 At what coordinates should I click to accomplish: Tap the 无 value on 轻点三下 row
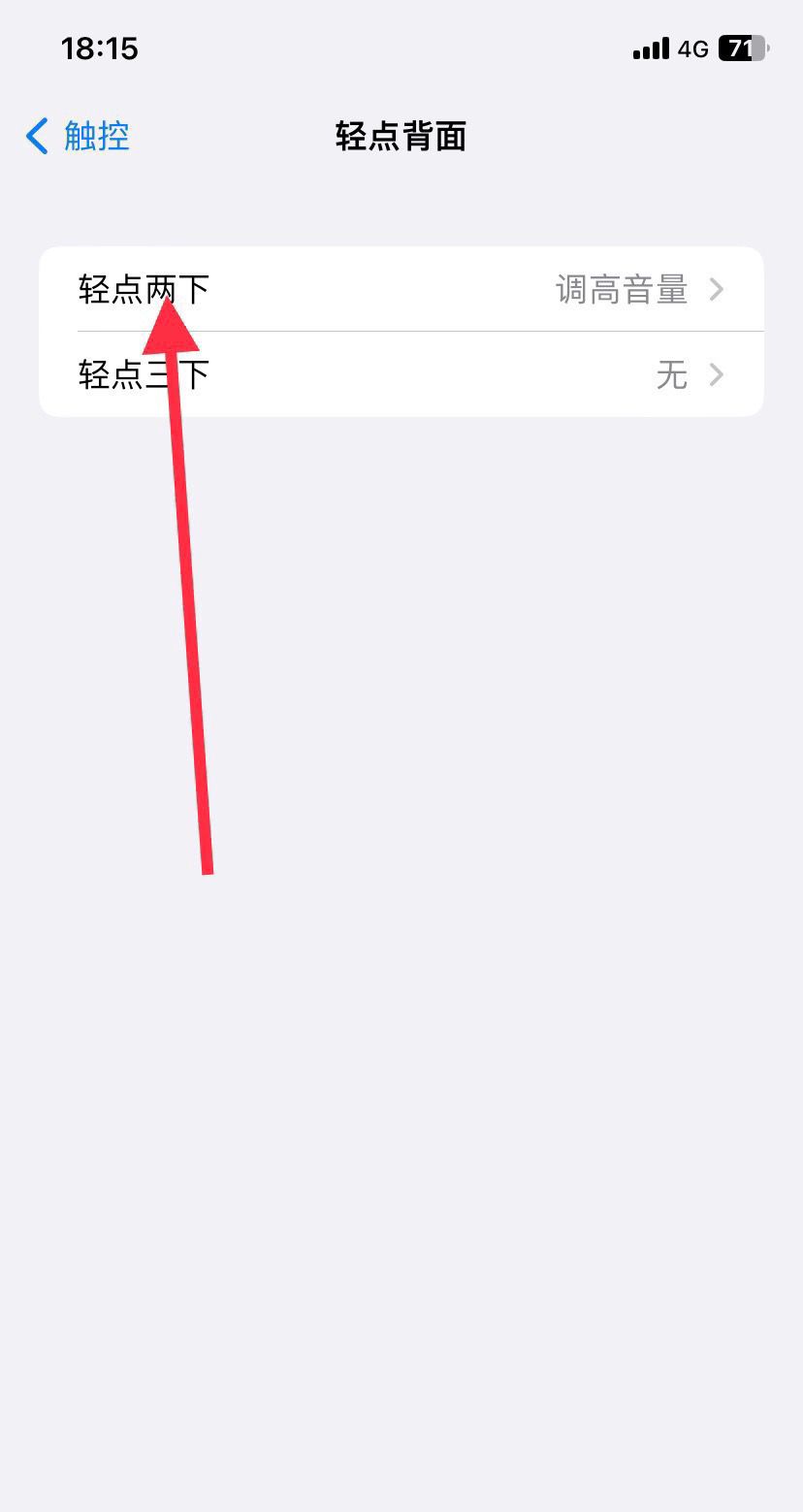tap(673, 374)
